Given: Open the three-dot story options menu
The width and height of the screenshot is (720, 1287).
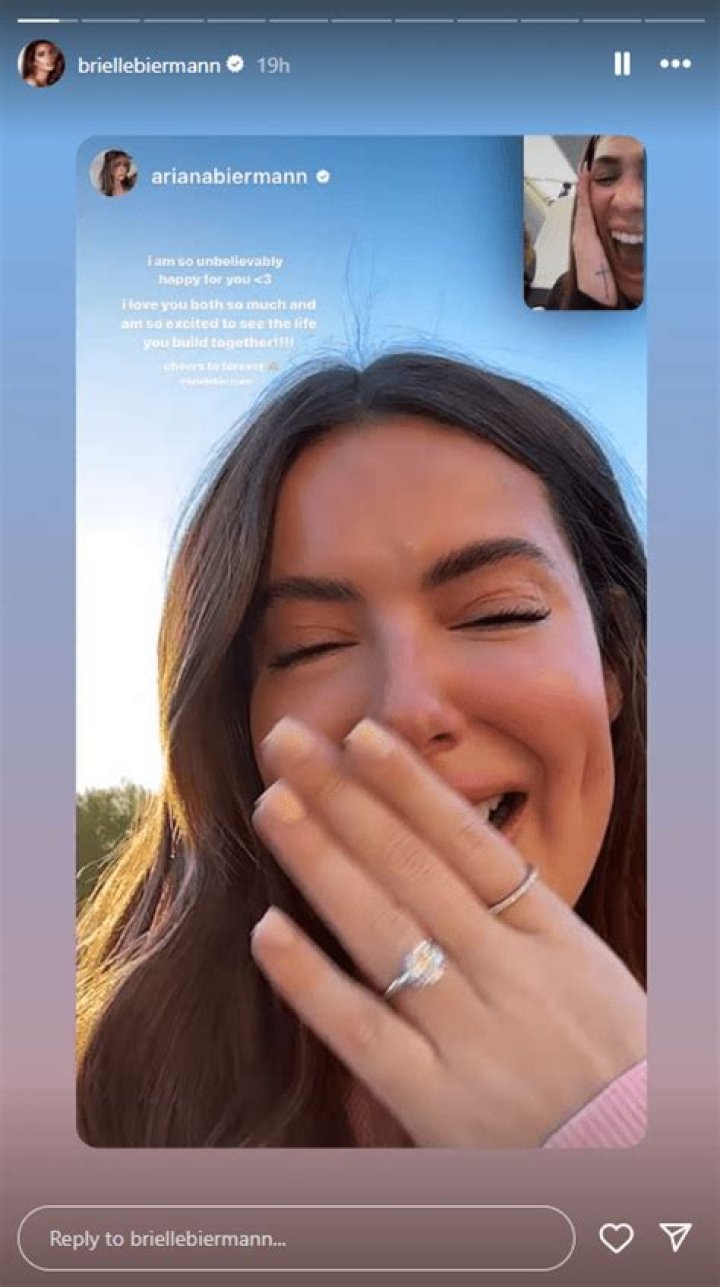Looking at the screenshot, I should tap(675, 64).
